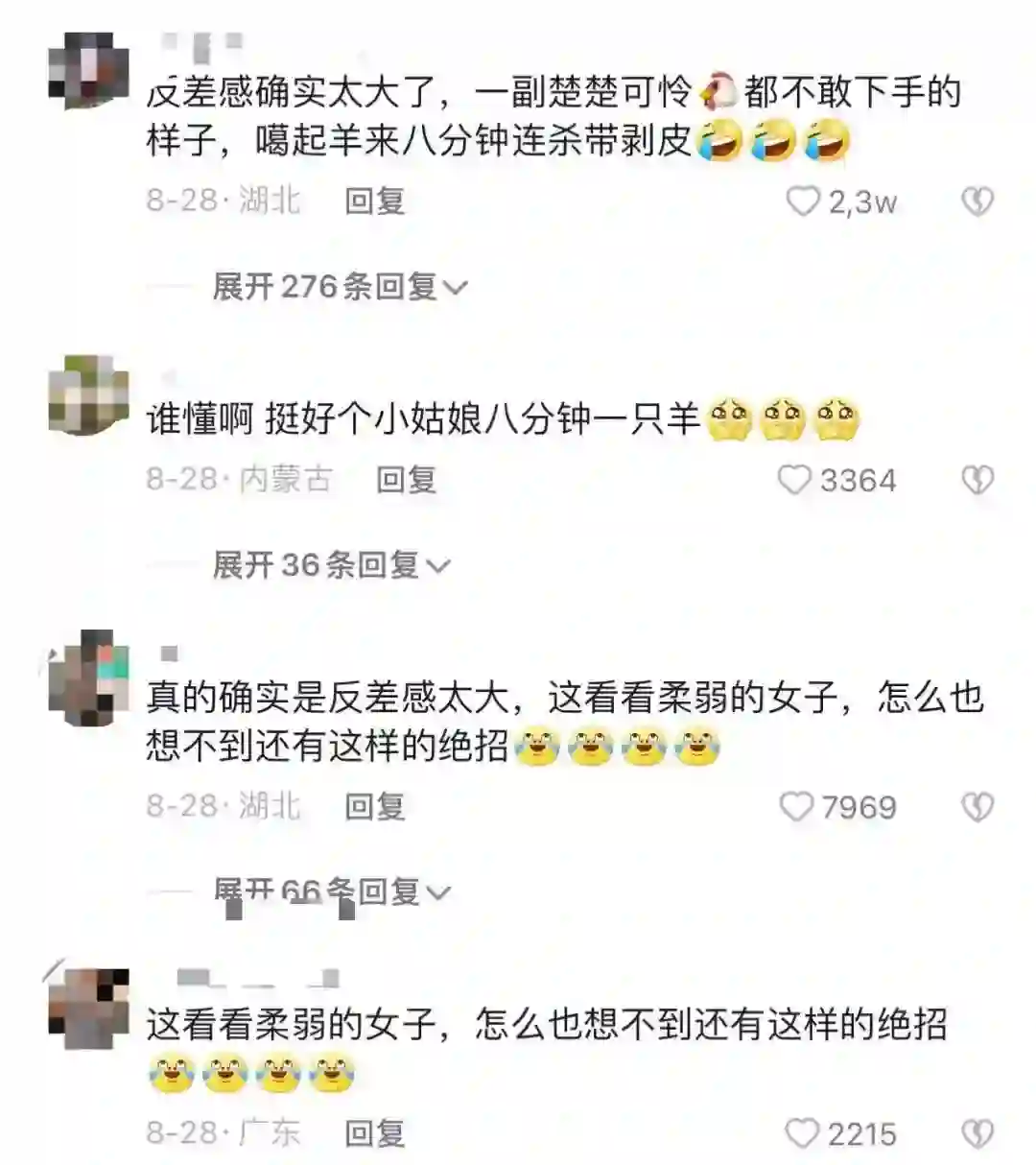Reply to the comment with 7969 likes
1036x1165 pixels.
pyautogui.click(x=375, y=807)
